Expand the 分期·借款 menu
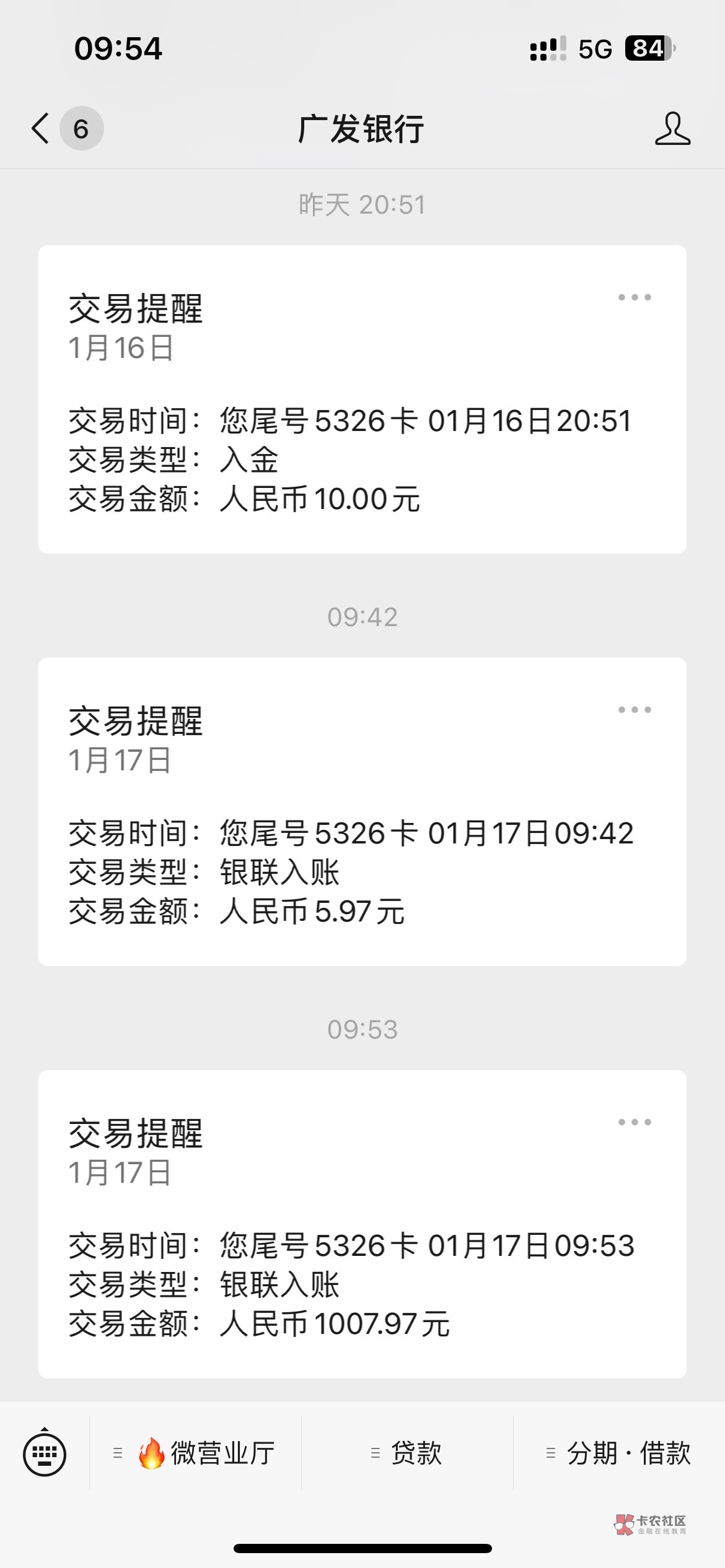 click(x=619, y=1453)
